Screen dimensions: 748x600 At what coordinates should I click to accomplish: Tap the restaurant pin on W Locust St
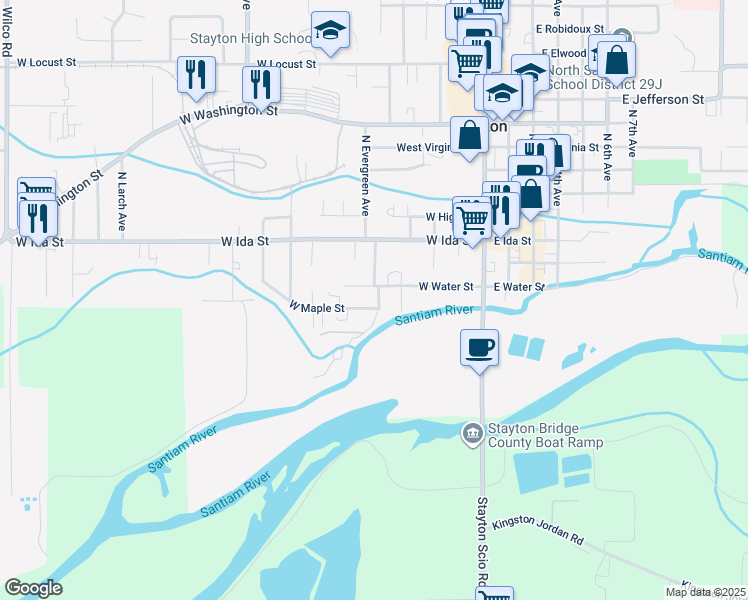point(195,74)
